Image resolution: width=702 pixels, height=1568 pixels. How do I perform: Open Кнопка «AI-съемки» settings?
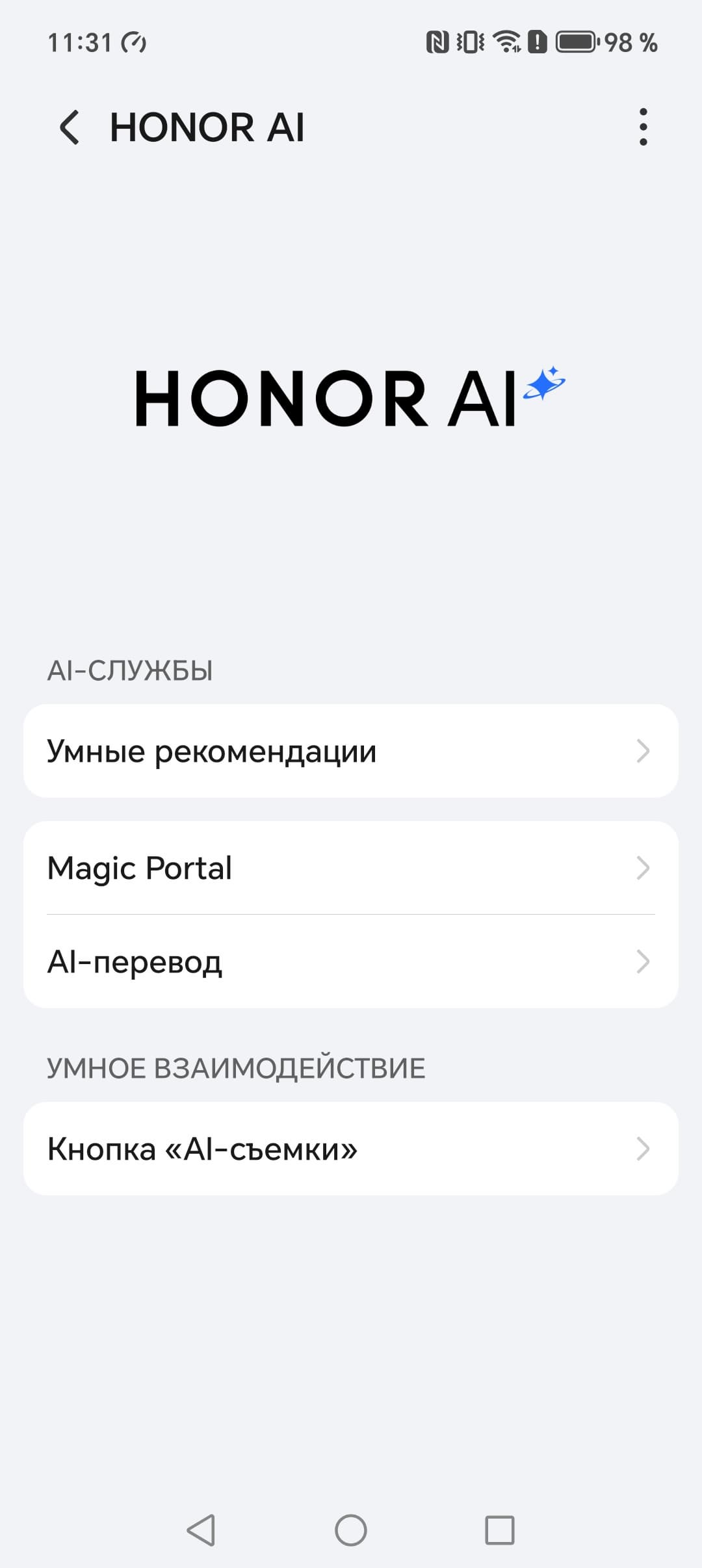[351, 1149]
